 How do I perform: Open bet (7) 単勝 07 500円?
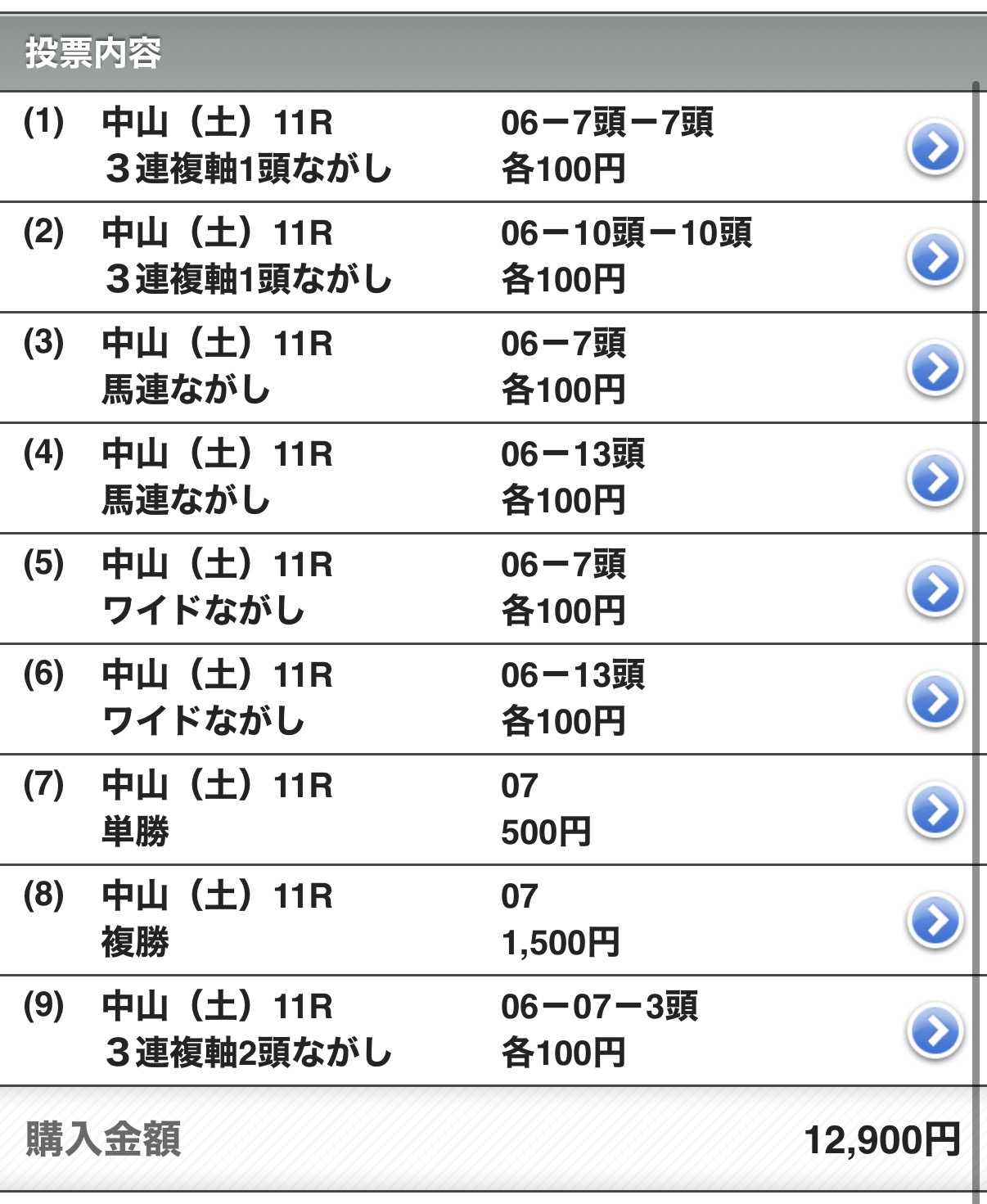click(x=935, y=810)
